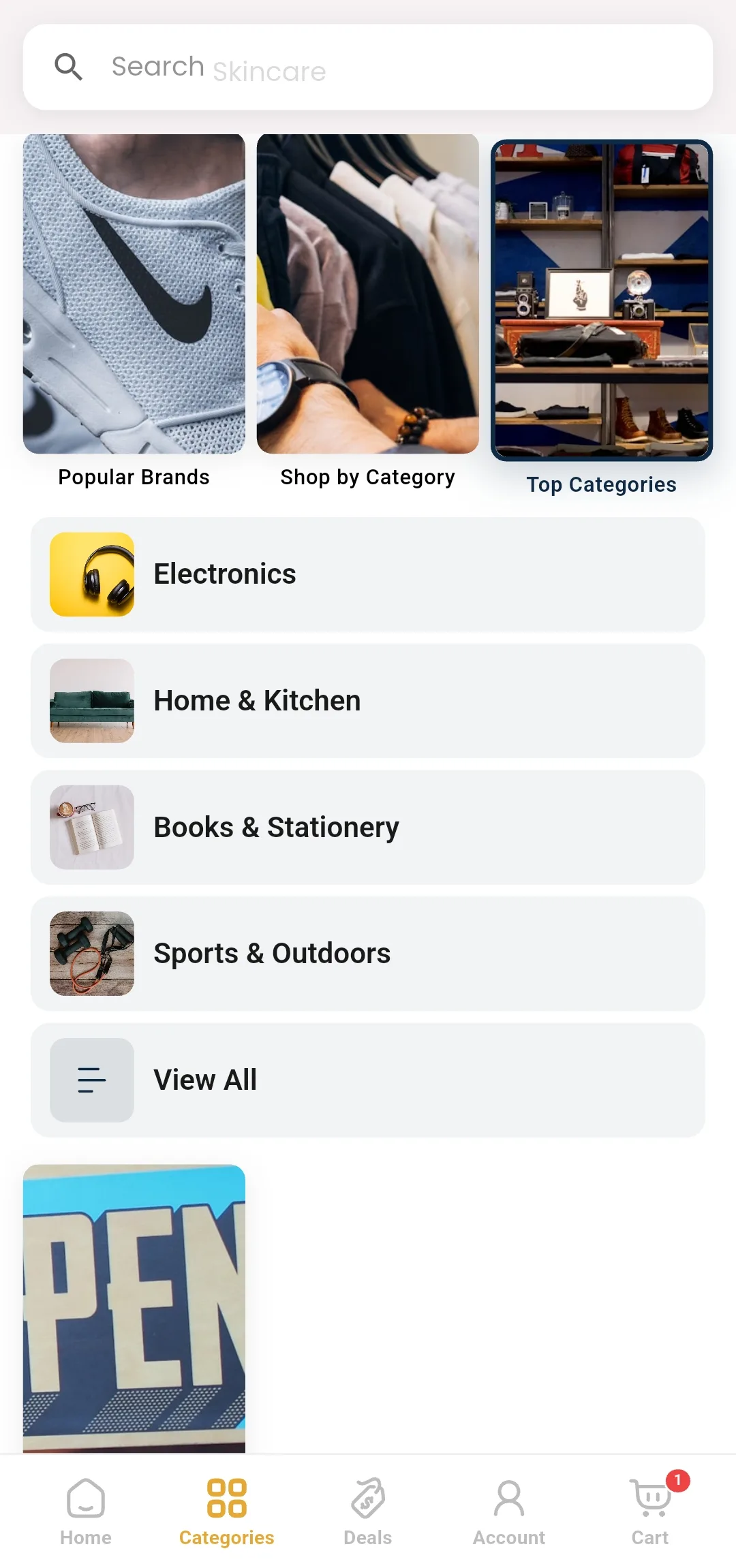Open the Account tab
This screenshot has width=736, height=1568.
(509, 1512)
